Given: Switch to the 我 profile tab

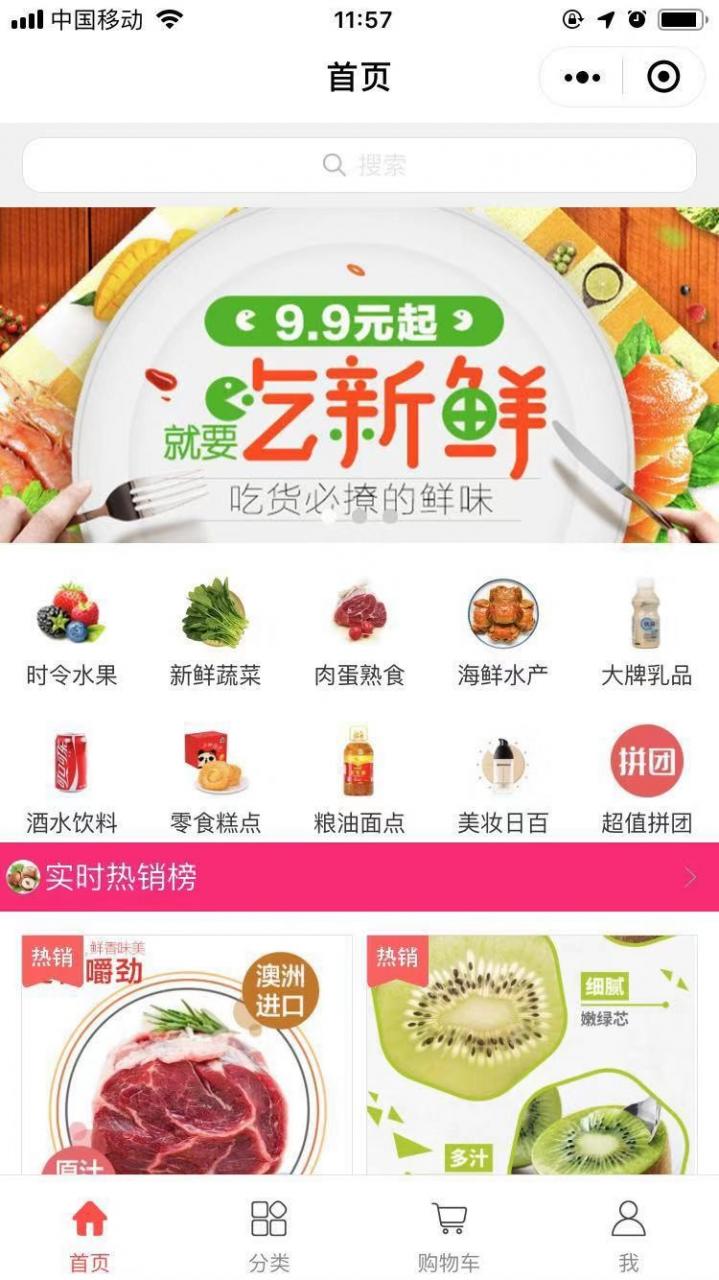Looking at the screenshot, I should click(x=628, y=1235).
